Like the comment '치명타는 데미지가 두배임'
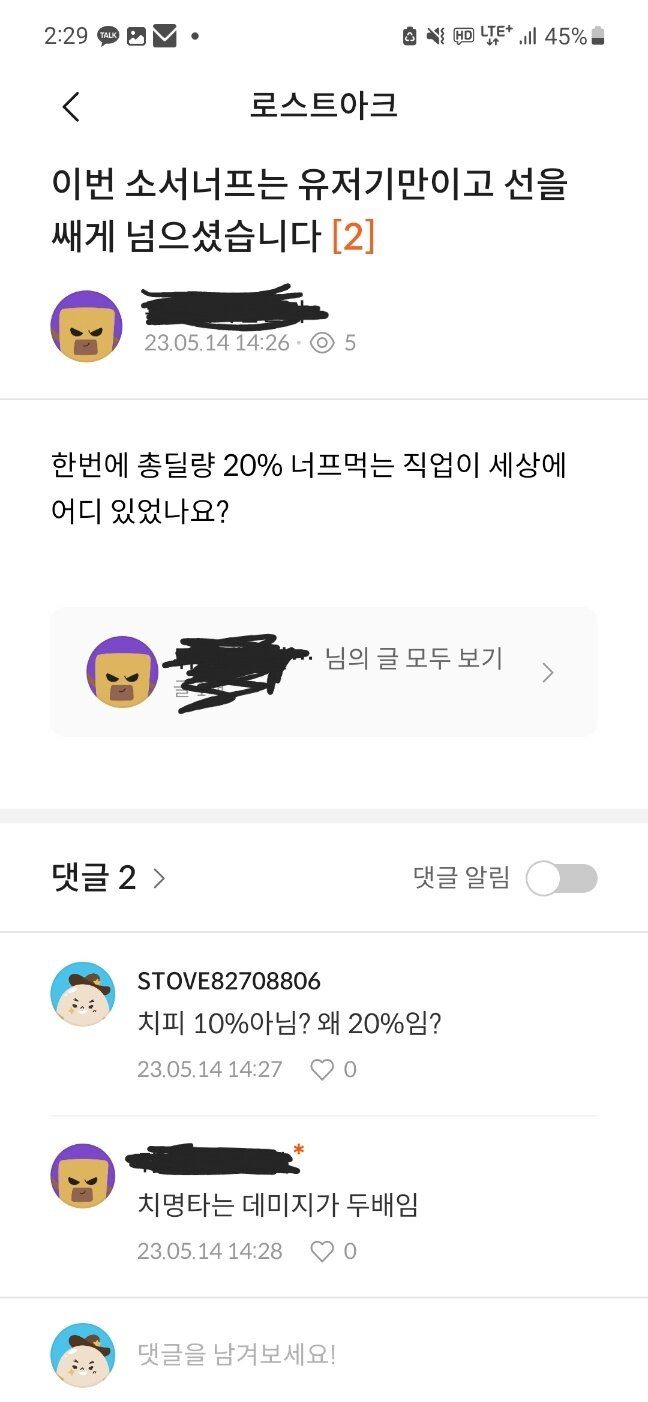The height and width of the screenshot is (1402, 648). coord(322,1251)
